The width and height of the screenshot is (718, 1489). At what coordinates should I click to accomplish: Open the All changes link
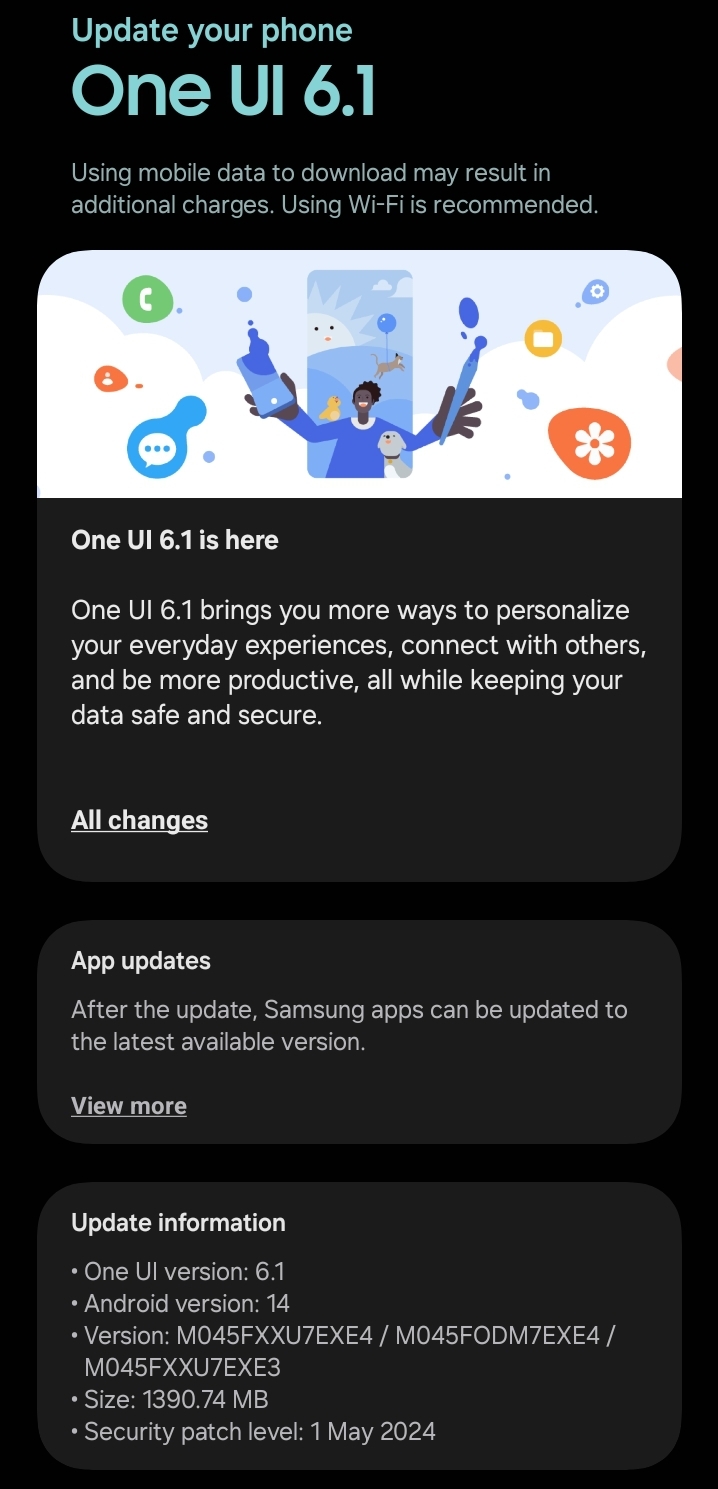coord(139,820)
